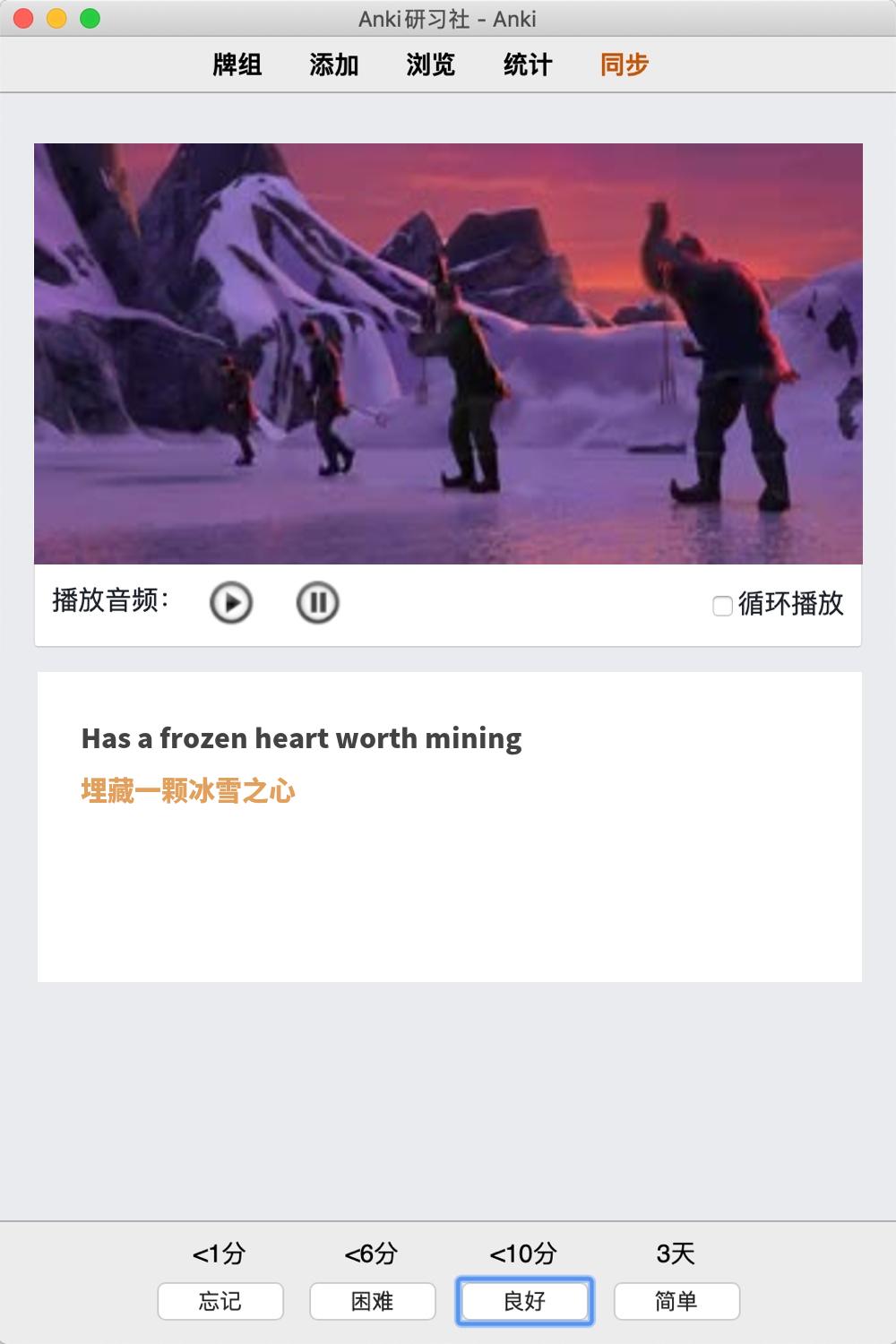Open 统计 statistics
This screenshot has width=896, height=1344.
click(x=528, y=65)
